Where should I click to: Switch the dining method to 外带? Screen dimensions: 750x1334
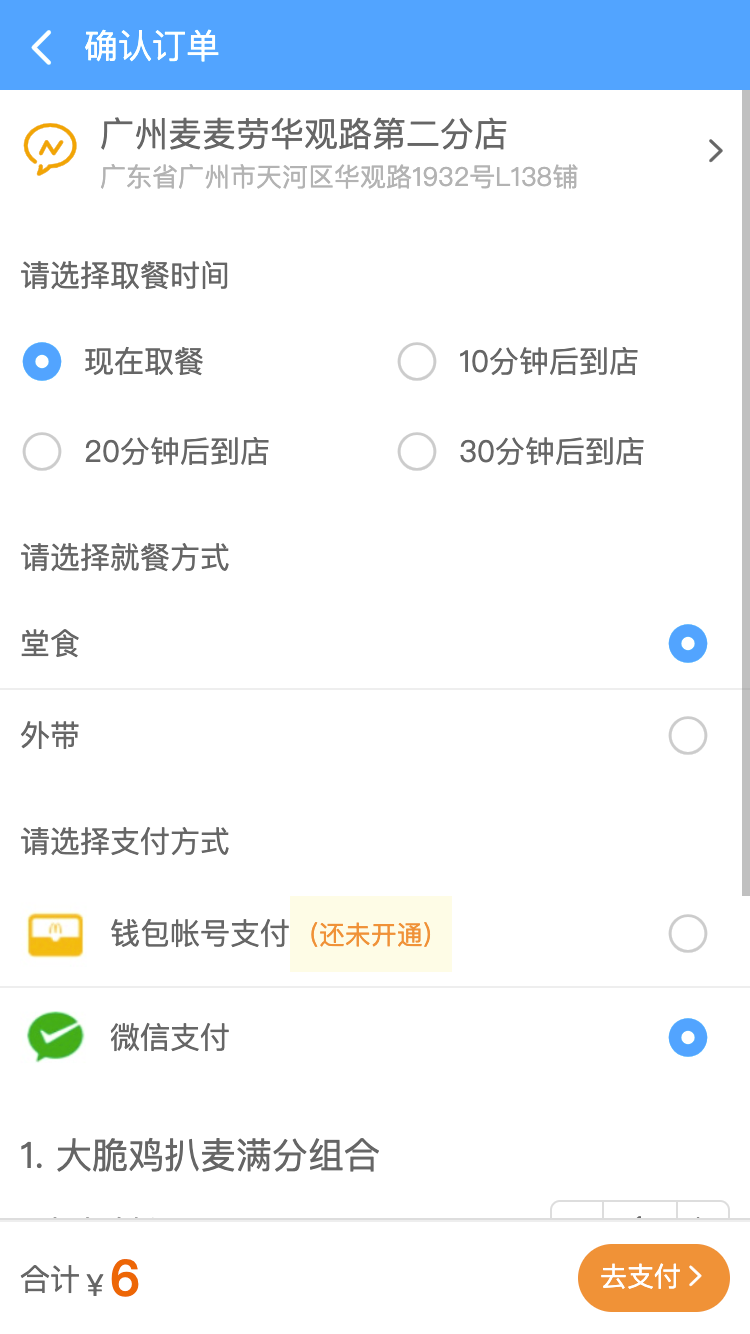pyautogui.click(x=375, y=736)
